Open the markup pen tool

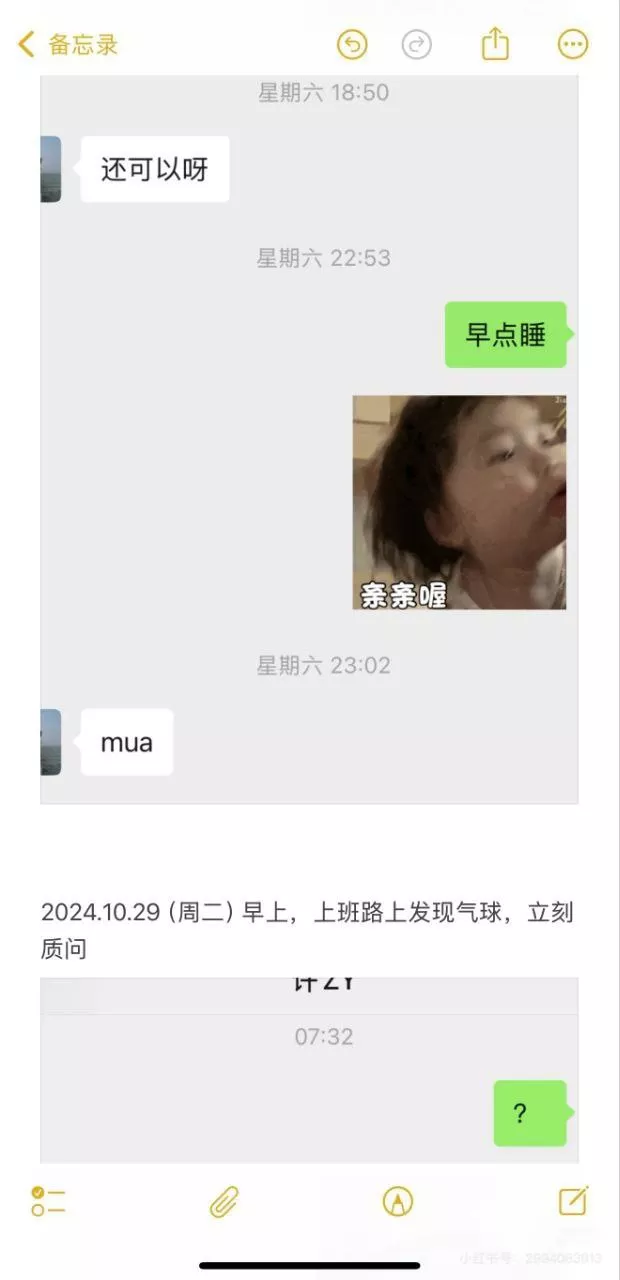(398, 1201)
